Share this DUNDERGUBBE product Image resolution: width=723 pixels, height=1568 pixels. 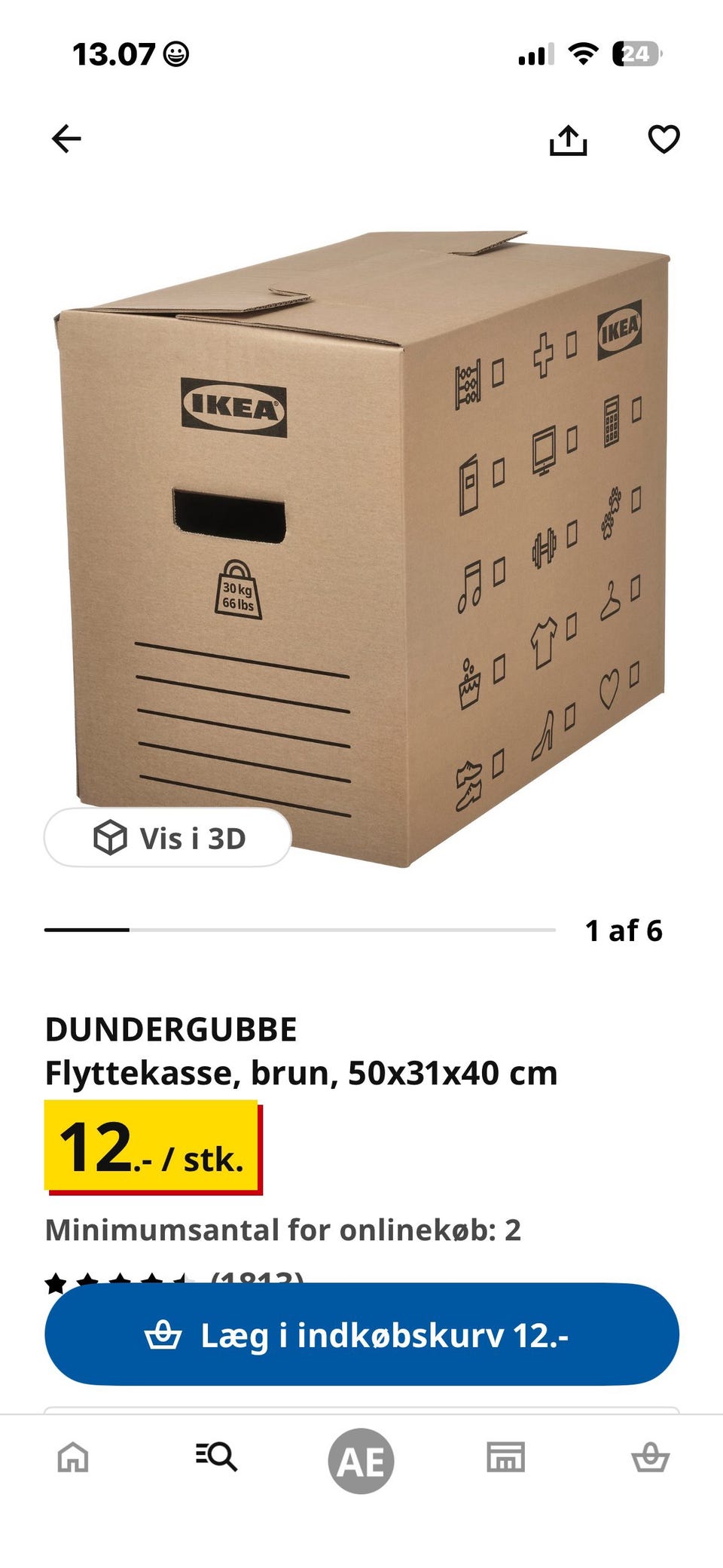click(x=568, y=140)
